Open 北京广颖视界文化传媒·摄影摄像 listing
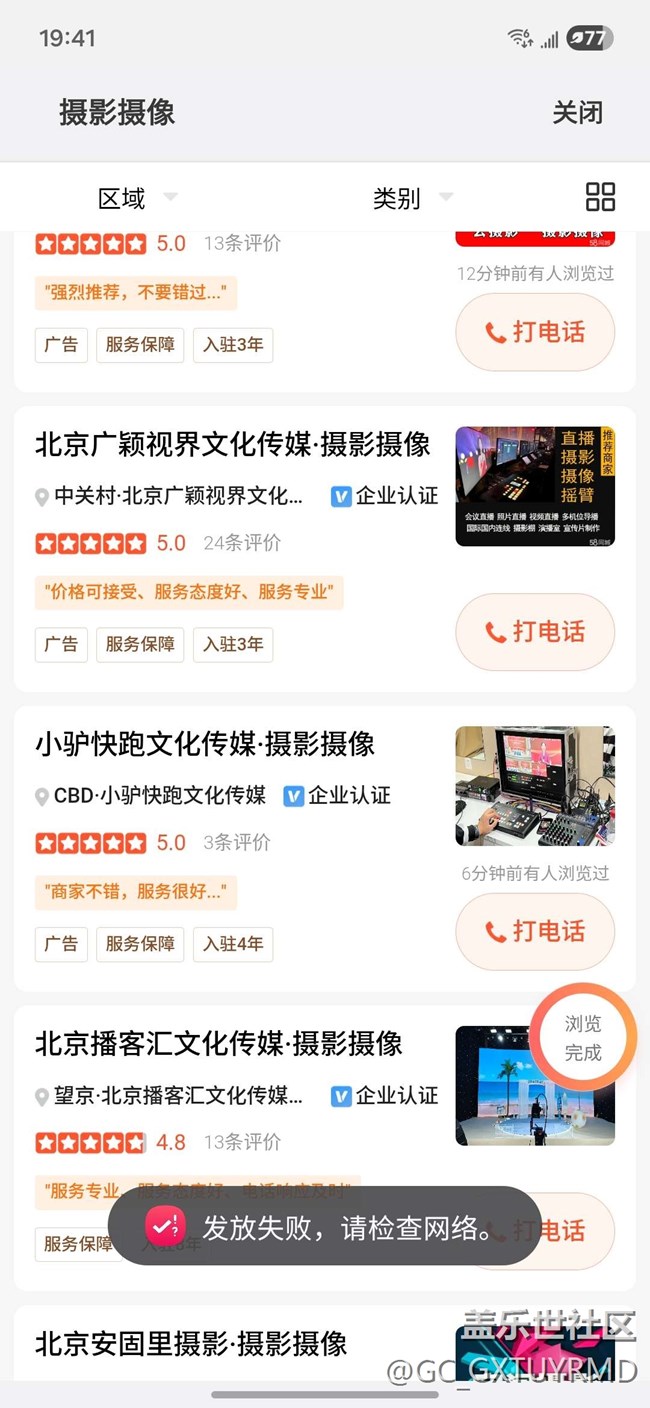Image resolution: width=650 pixels, height=1408 pixels. [233, 444]
